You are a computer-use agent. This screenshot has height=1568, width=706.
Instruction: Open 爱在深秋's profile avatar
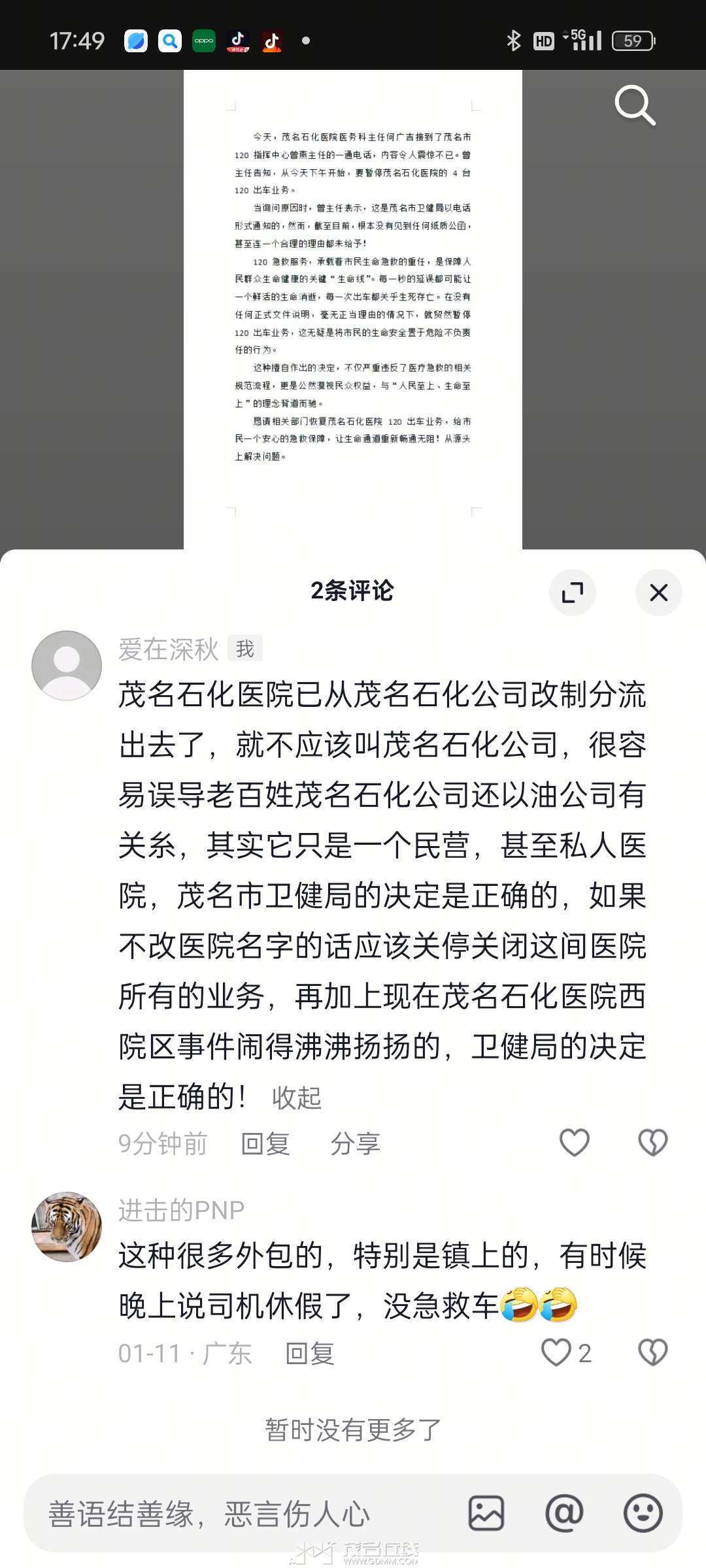point(67,665)
